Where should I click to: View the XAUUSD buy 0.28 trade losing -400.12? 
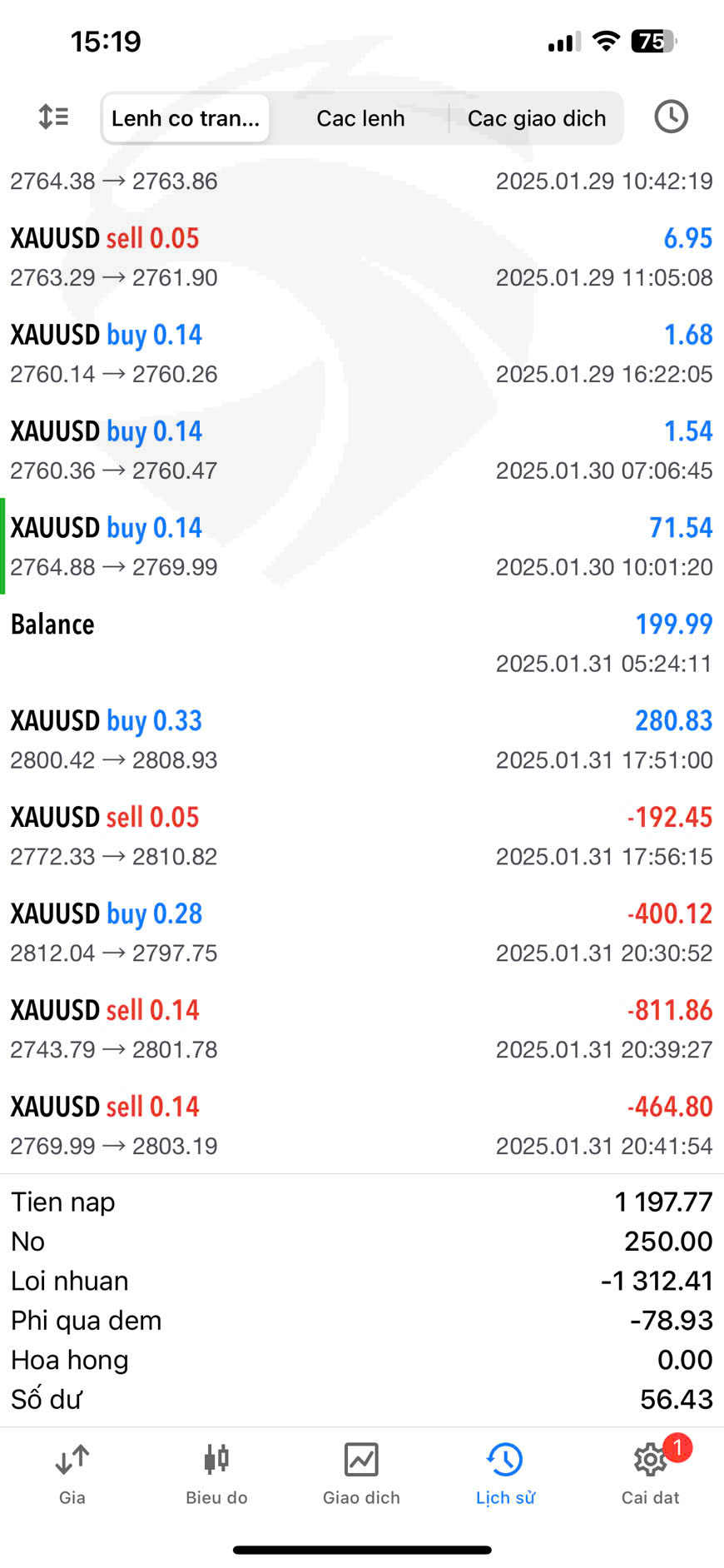pos(361,933)
